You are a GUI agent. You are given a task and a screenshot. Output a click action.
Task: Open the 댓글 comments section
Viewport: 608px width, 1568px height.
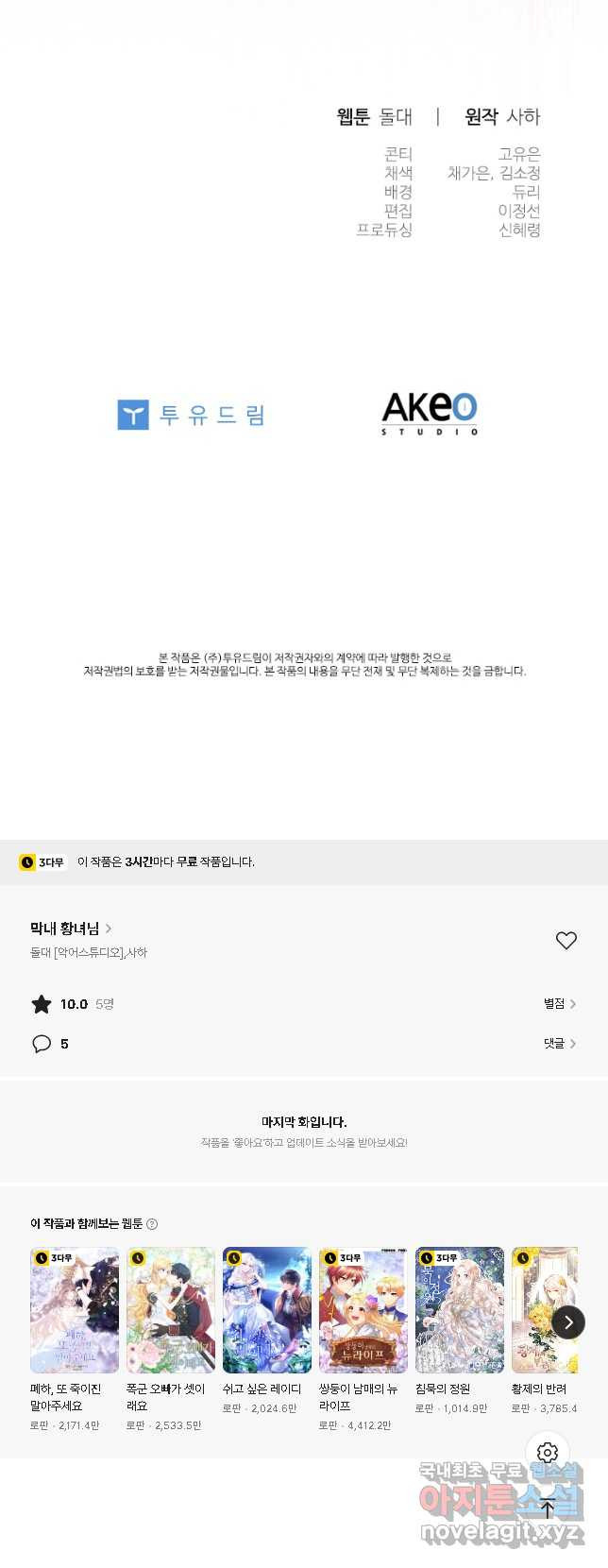click(559, 1043)
